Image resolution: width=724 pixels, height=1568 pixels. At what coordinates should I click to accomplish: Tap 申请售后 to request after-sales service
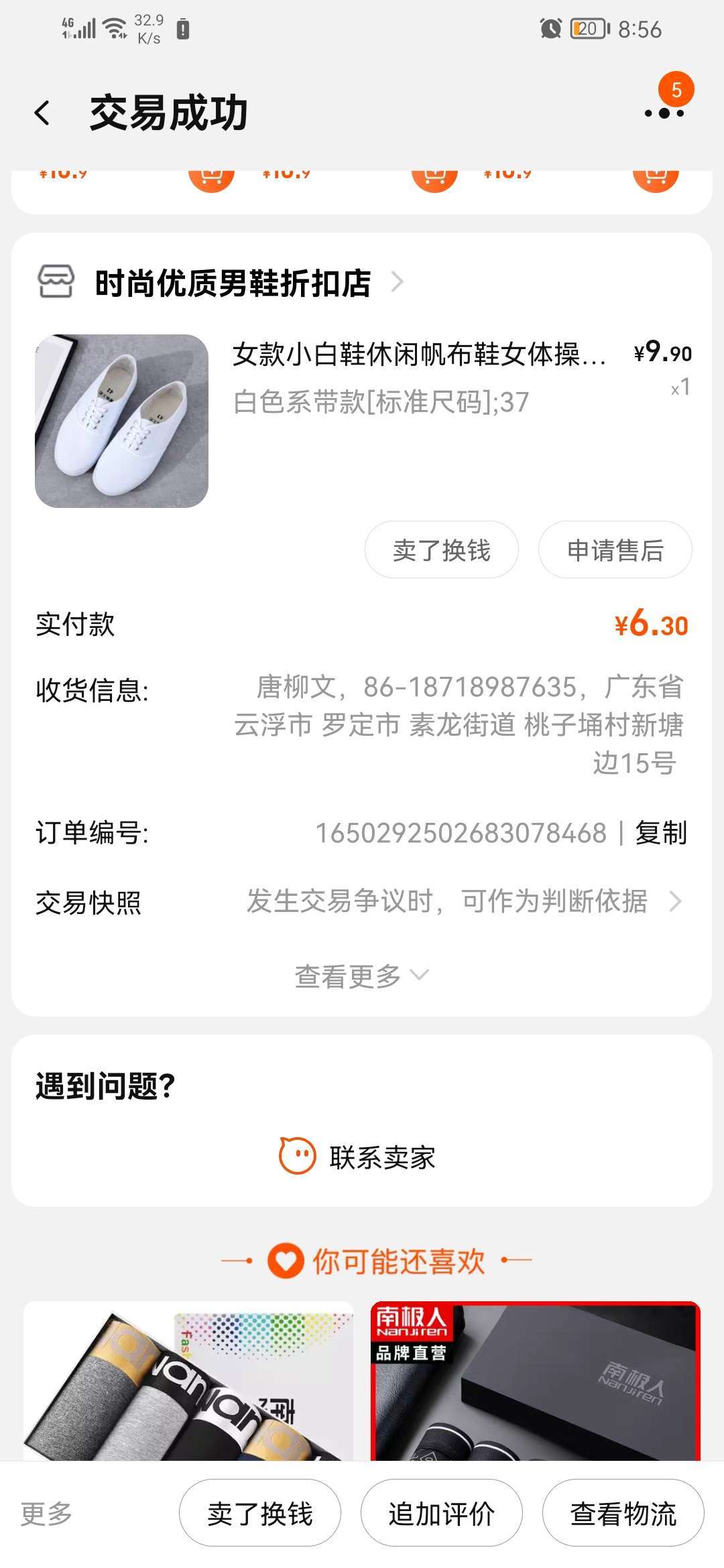click(615, 550)
